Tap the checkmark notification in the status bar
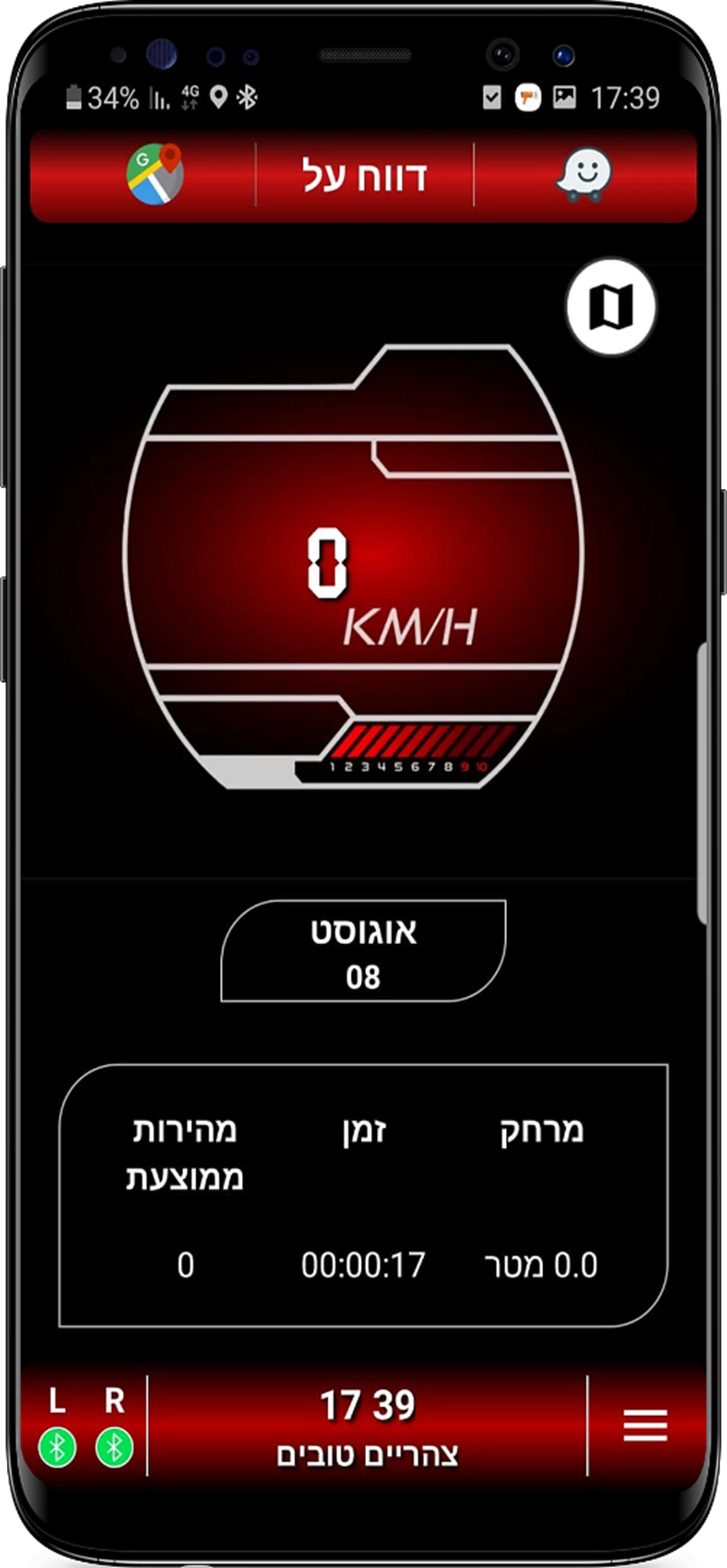 pos(491,96)
